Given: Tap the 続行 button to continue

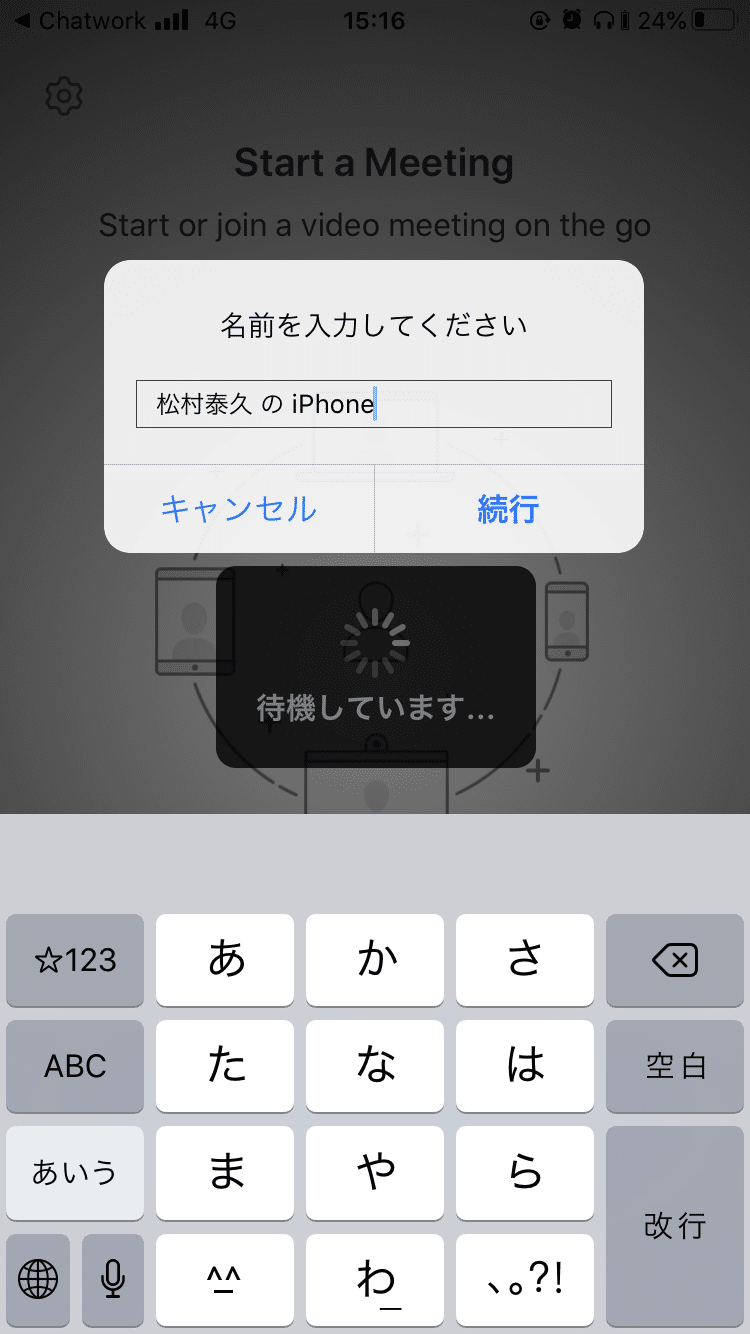Looking at the screenshot, I should (x=508, y=509).
